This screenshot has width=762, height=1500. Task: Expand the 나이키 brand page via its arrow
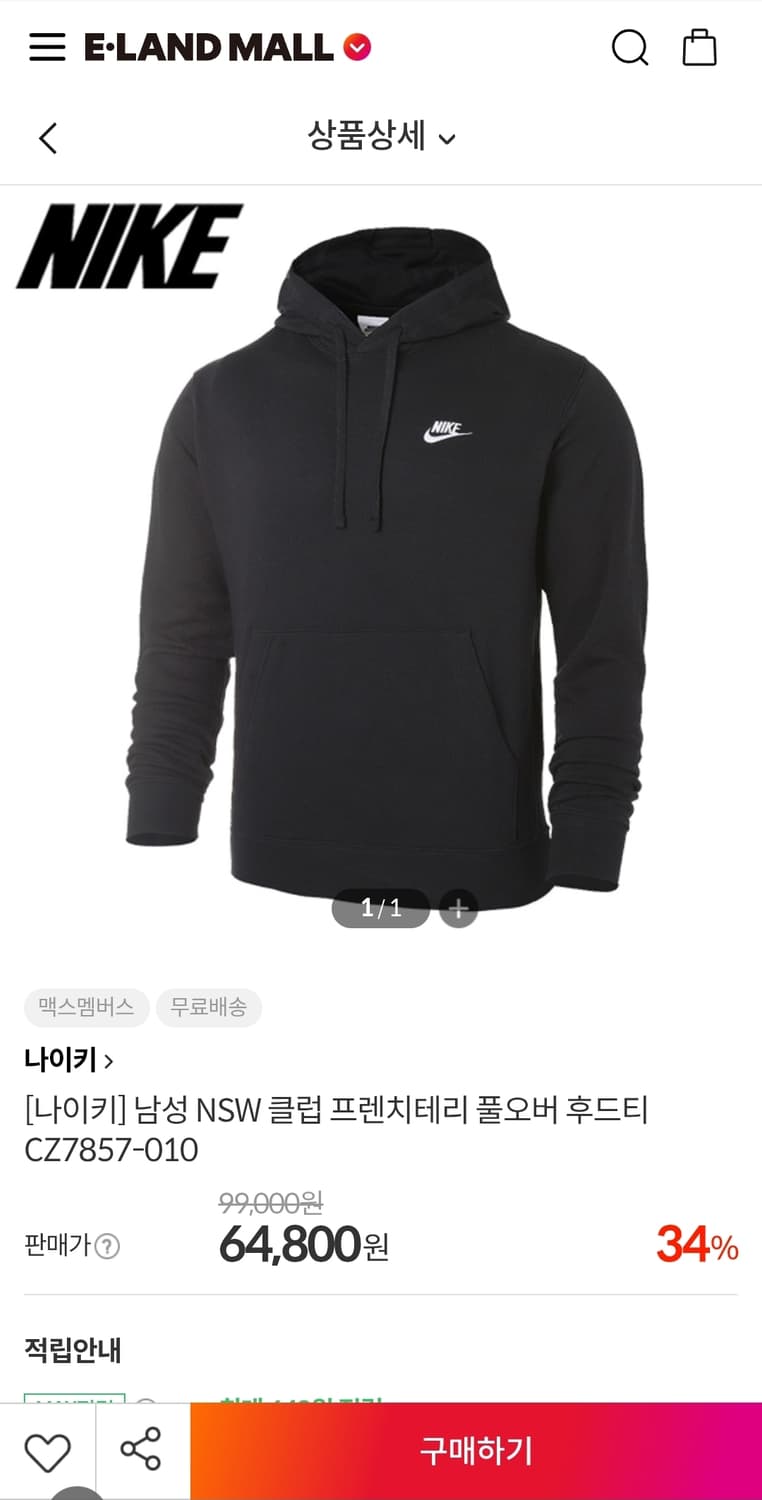(109, 1059)
